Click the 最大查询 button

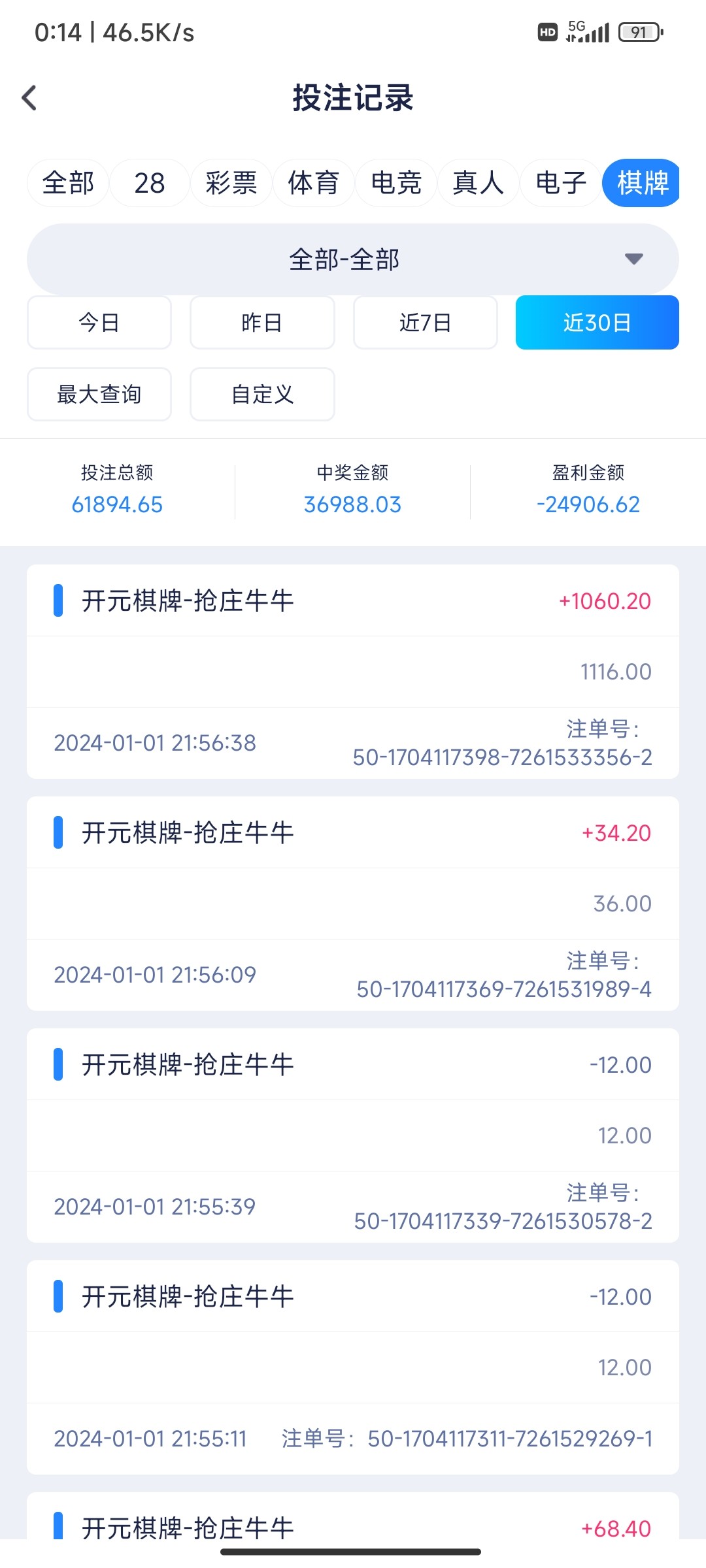(x=99, y=394)
